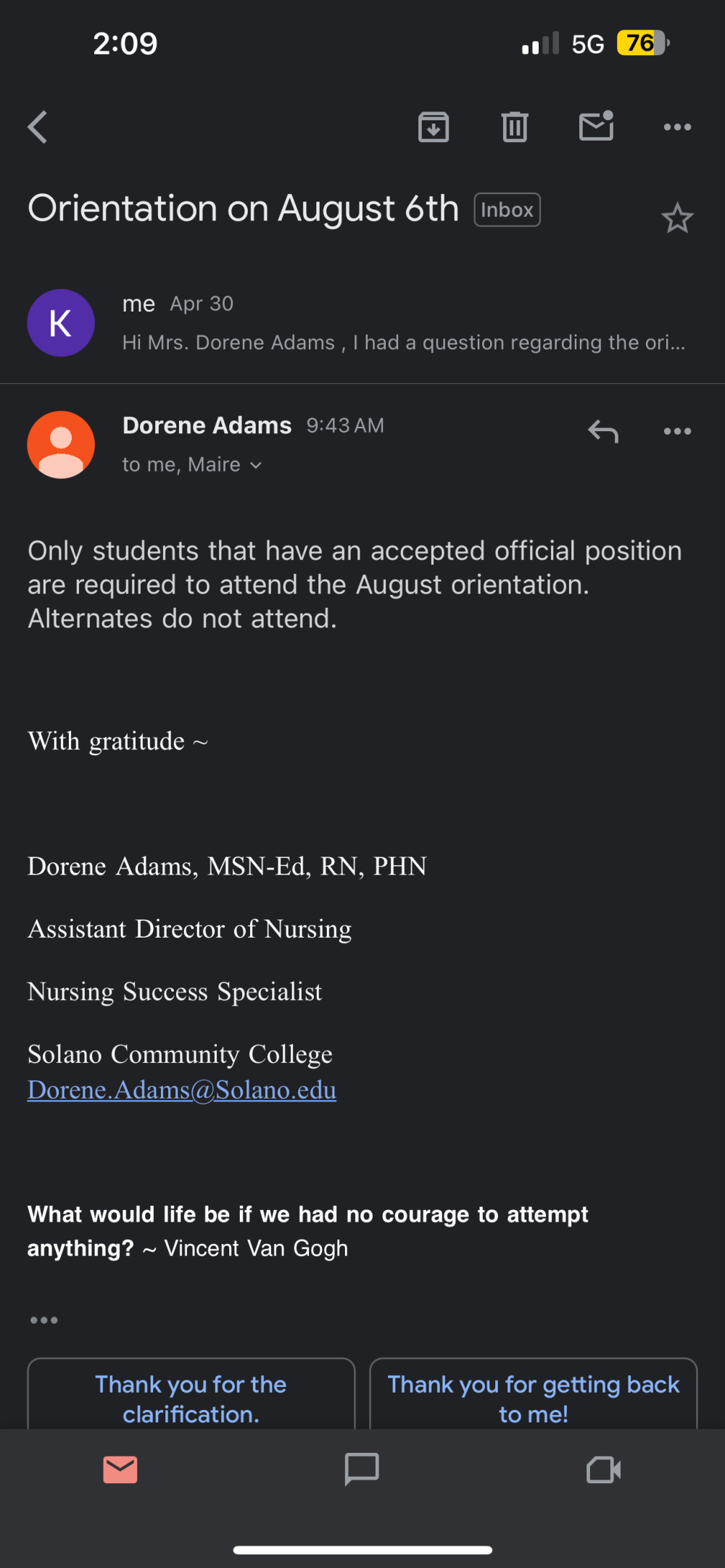The width and height of the screenshot is (725, 1568).
Task: Switch to the Meet video tab
Action: pos(603,1469)
